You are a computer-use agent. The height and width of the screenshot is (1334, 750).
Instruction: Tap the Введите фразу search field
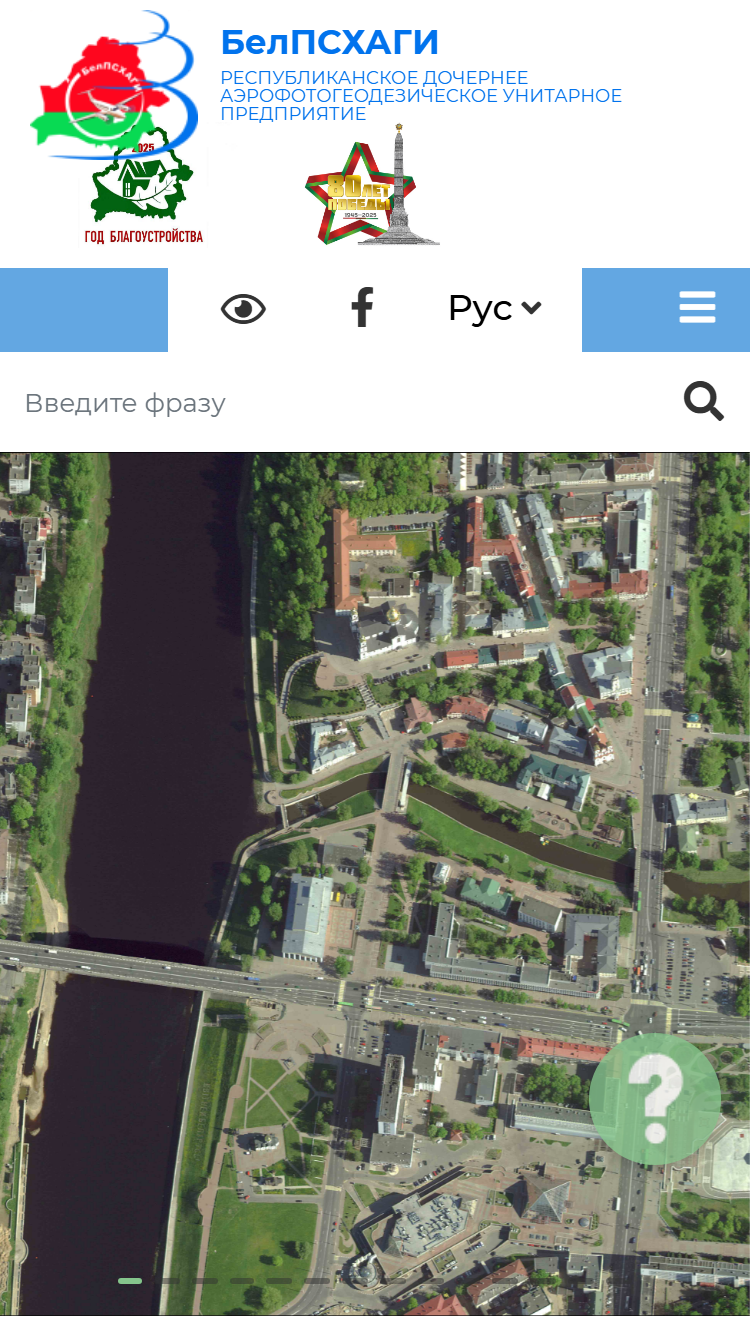click(340, 403)
